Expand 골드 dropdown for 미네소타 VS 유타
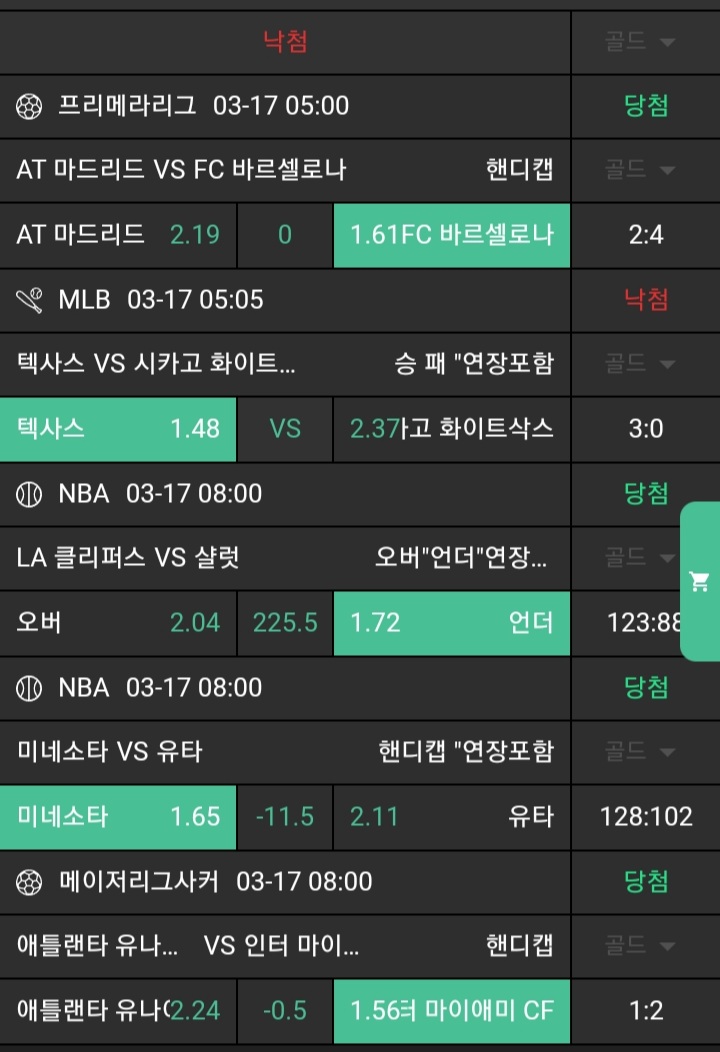This screenshot has width=720, height=1052. tap(641, 752)
